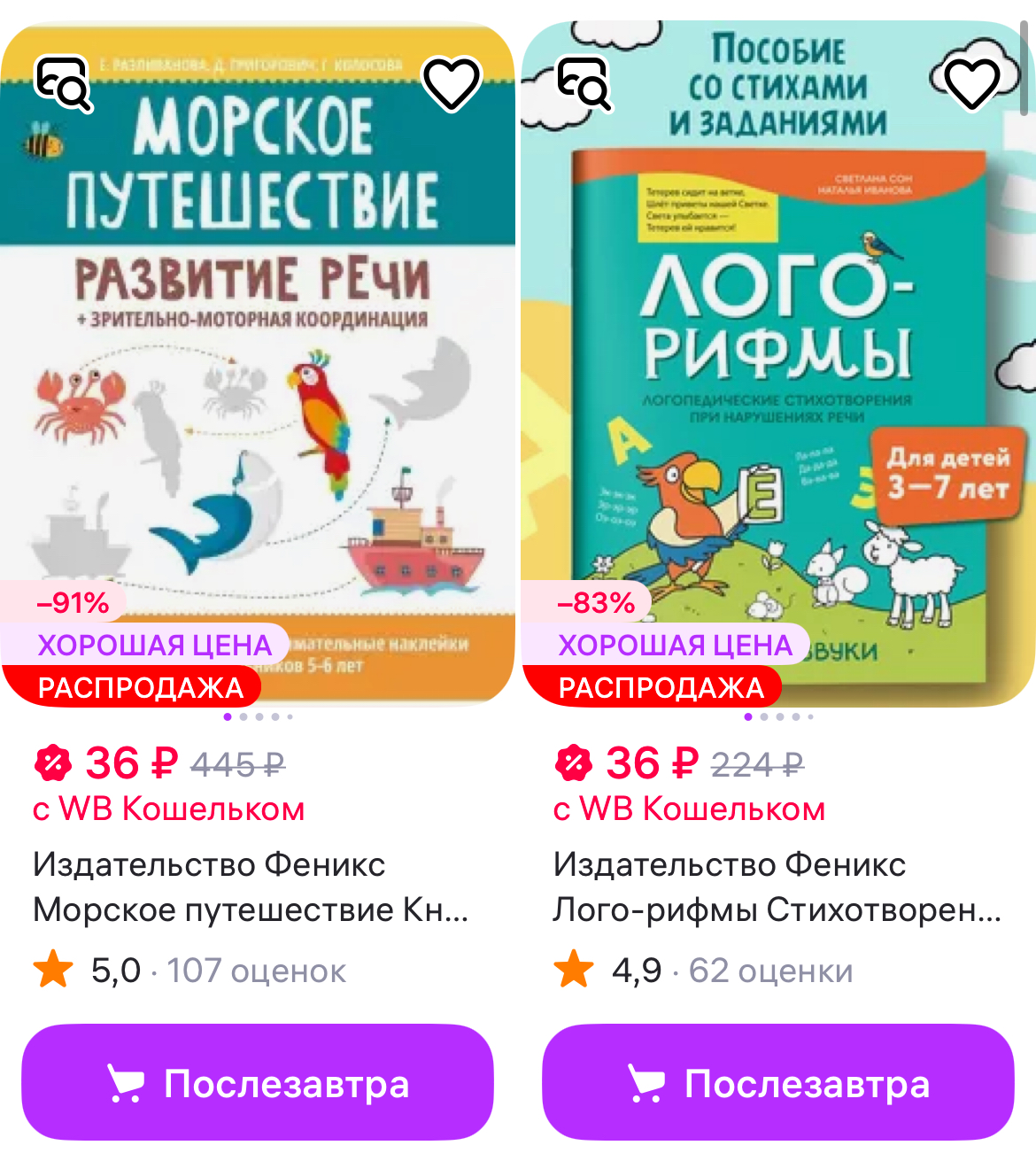Add Лого-рифмы to cart via Послезавтра

tap(778, 1083)
